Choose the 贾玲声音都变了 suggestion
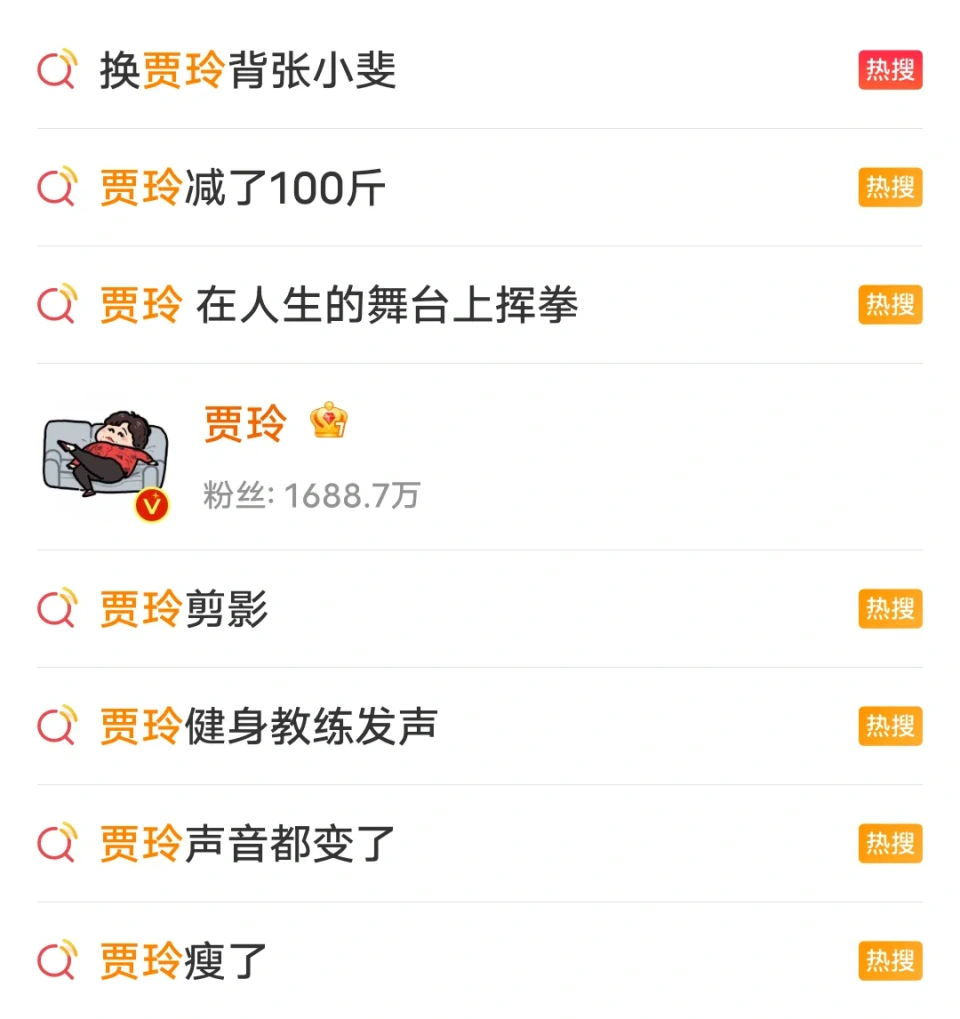This screenshot has height=1019, width=960. 248,844
